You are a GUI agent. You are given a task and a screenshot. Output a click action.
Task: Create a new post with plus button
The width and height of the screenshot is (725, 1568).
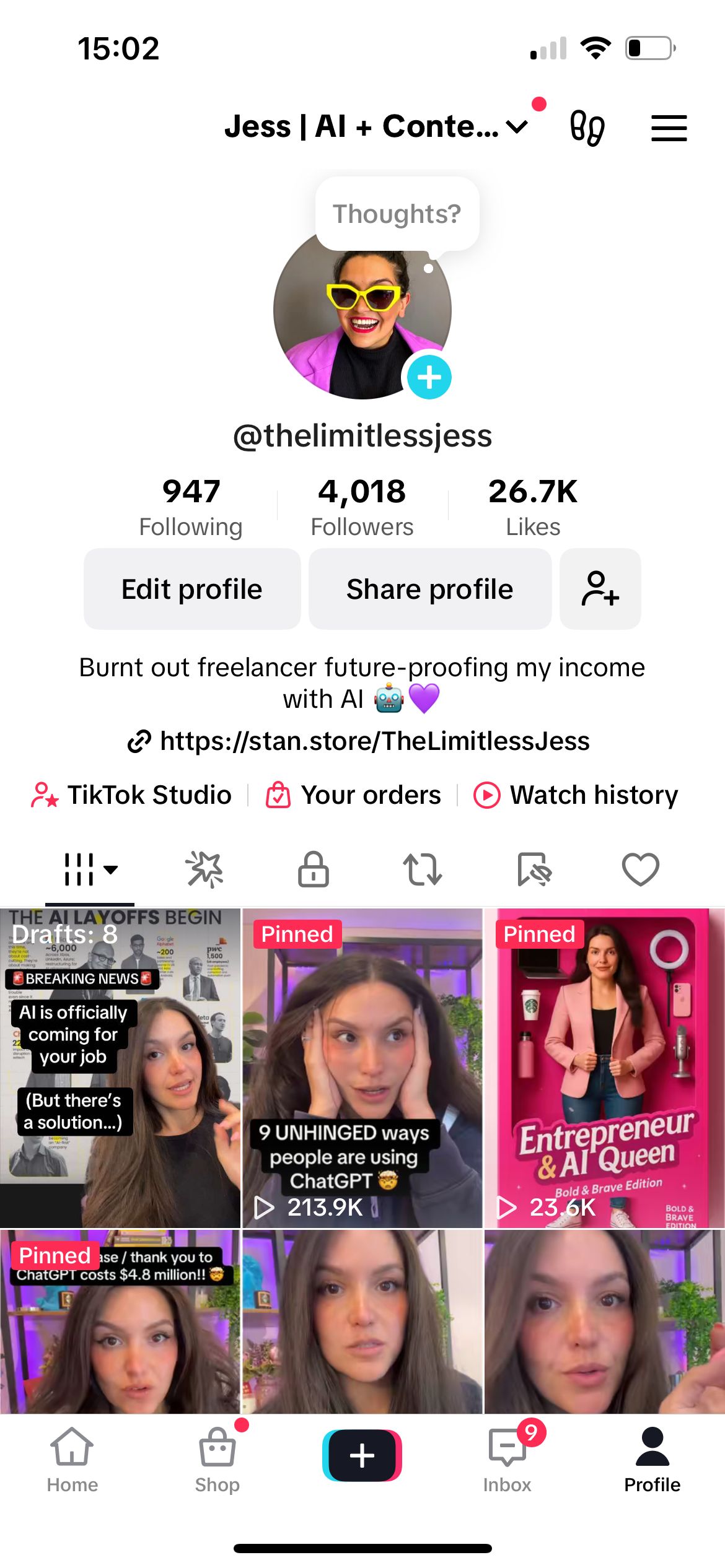point(362,1455)
